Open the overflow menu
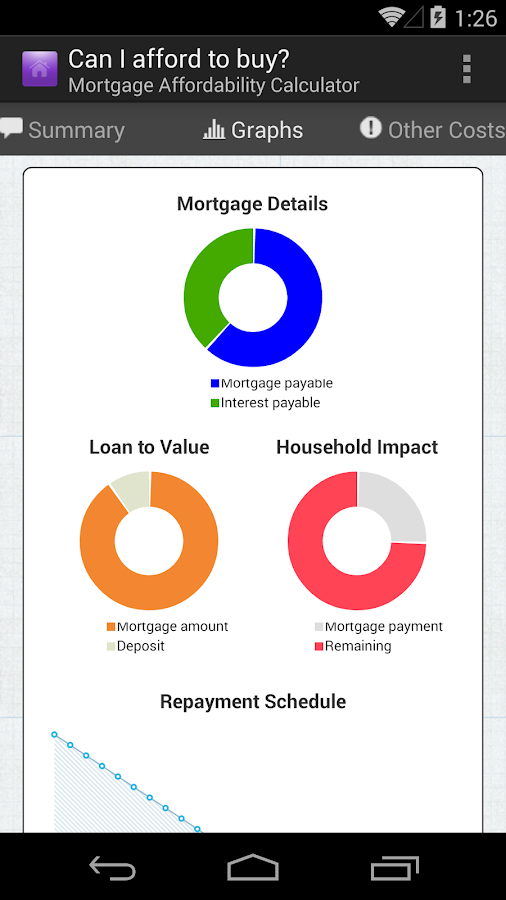 click(466, 69)
